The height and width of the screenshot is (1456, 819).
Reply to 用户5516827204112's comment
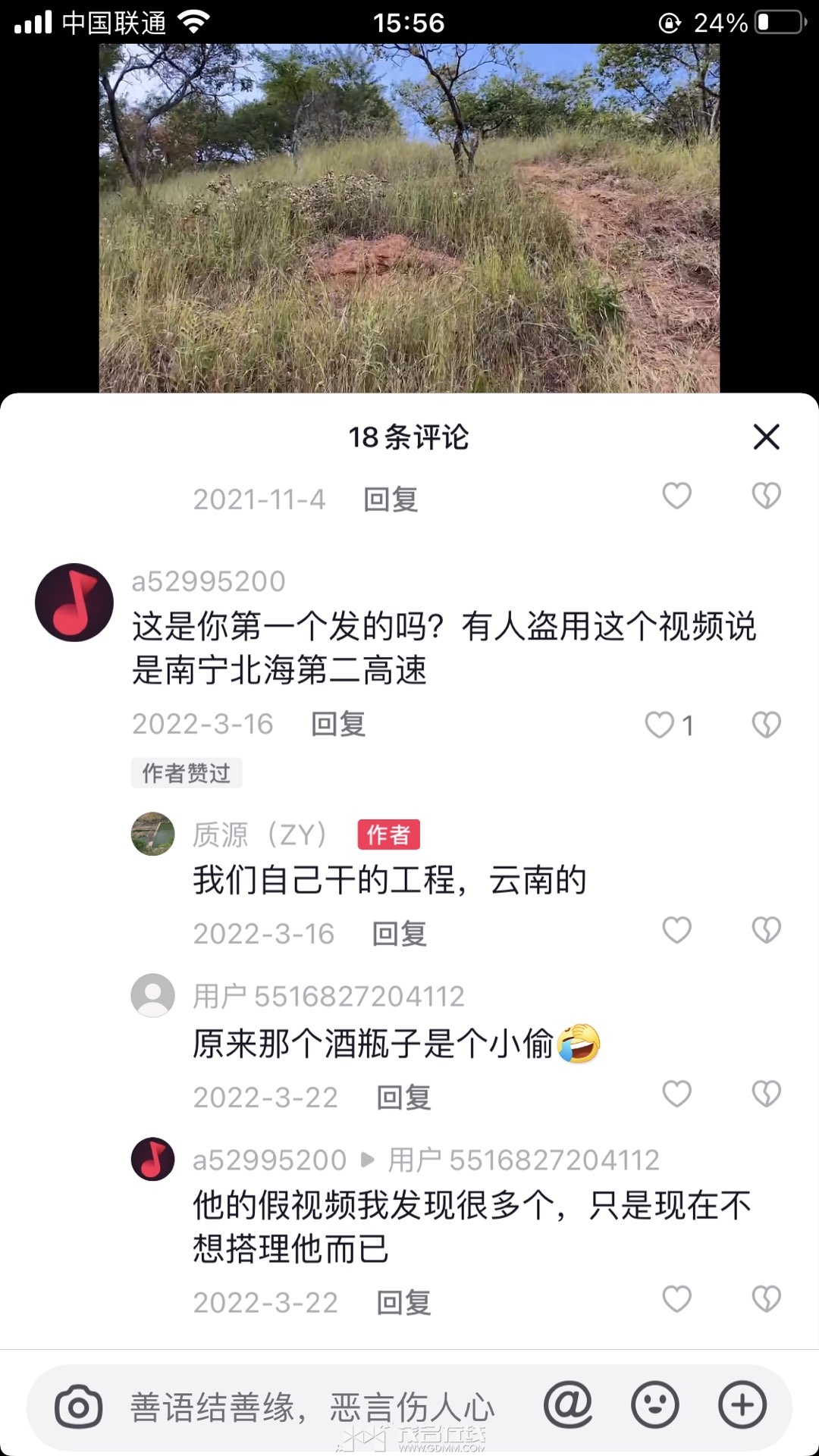pyautogui.click(x=403, y=1097)
